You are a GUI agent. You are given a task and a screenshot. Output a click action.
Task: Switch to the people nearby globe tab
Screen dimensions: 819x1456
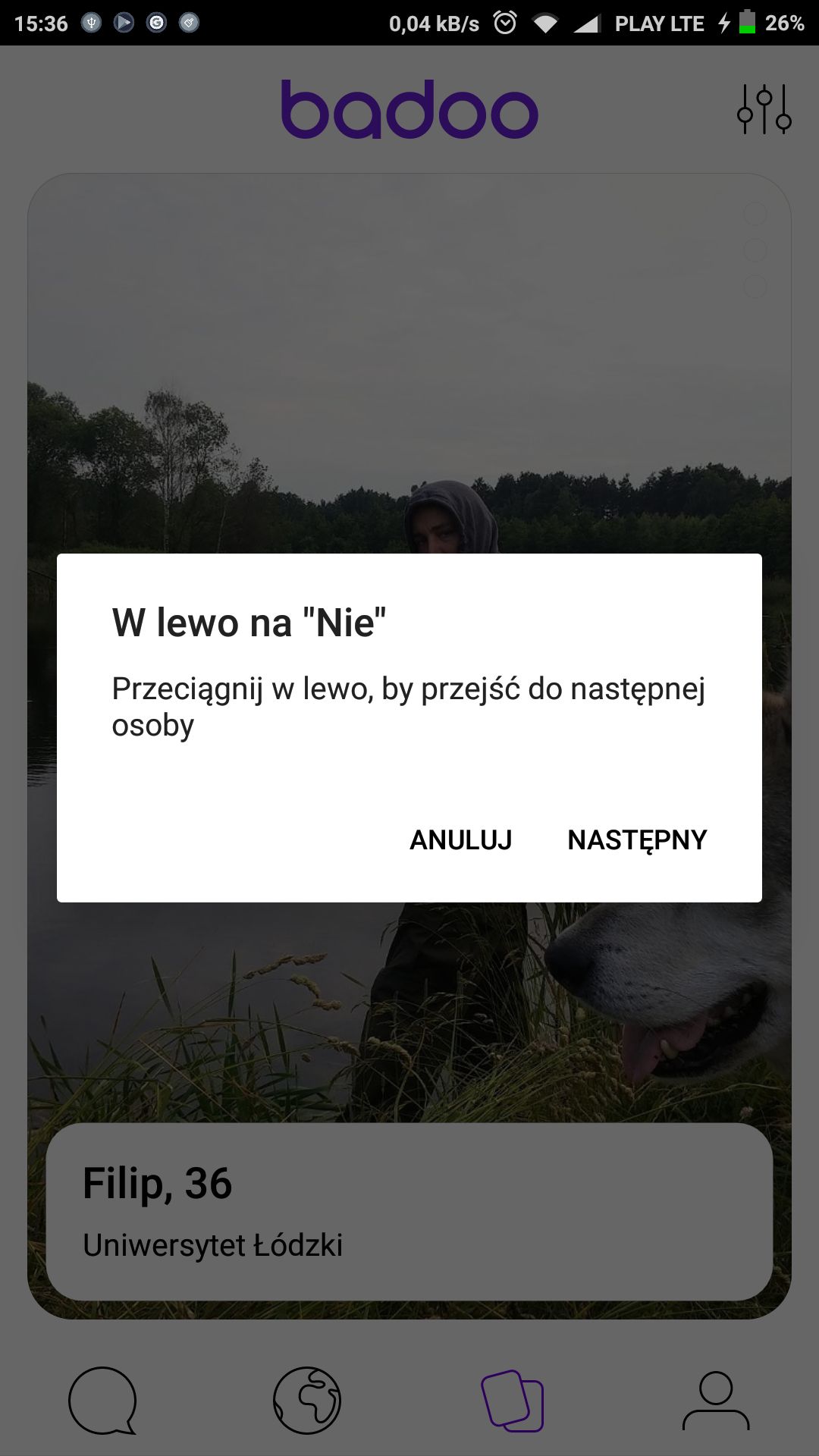pyautogui.click(x=307, y=1400)
